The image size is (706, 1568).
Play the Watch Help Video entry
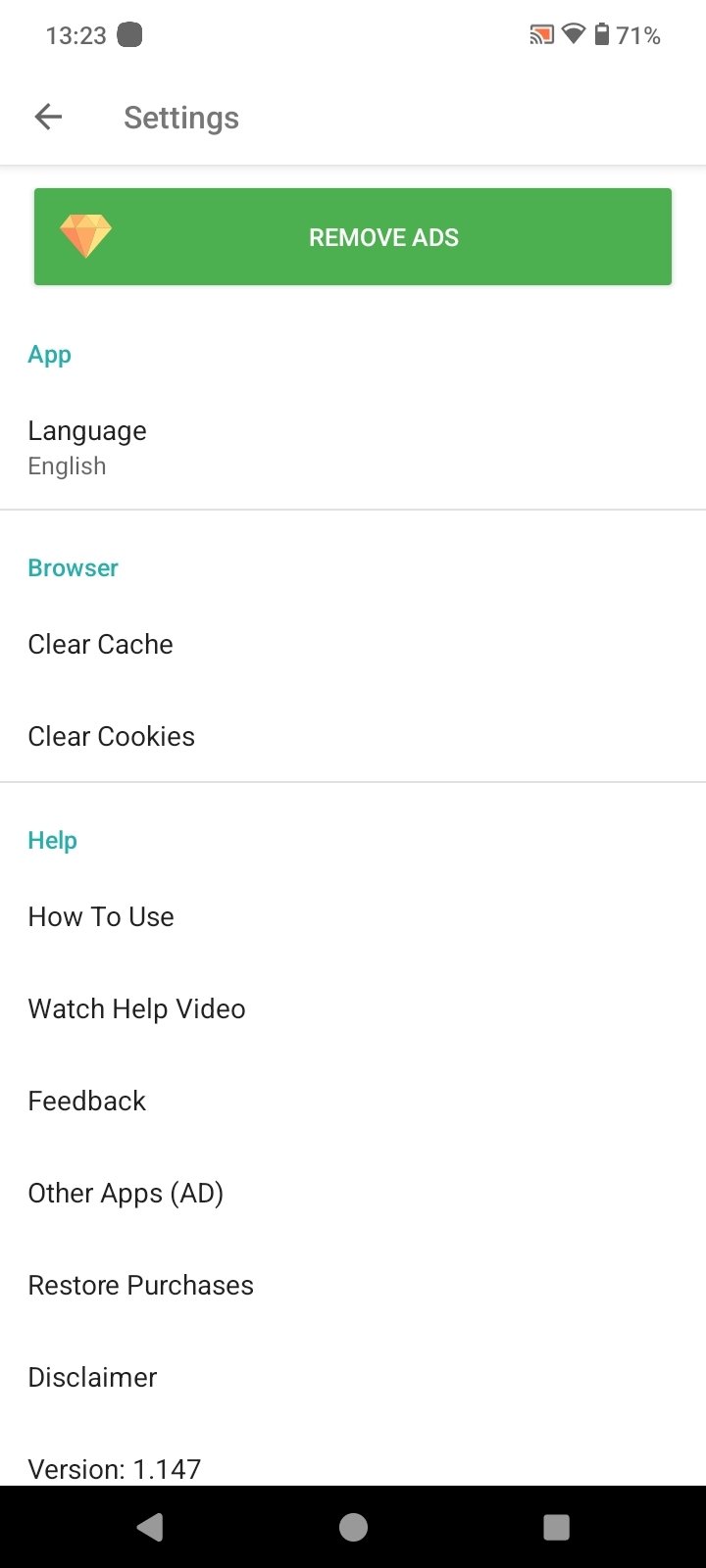[136, 1008]
